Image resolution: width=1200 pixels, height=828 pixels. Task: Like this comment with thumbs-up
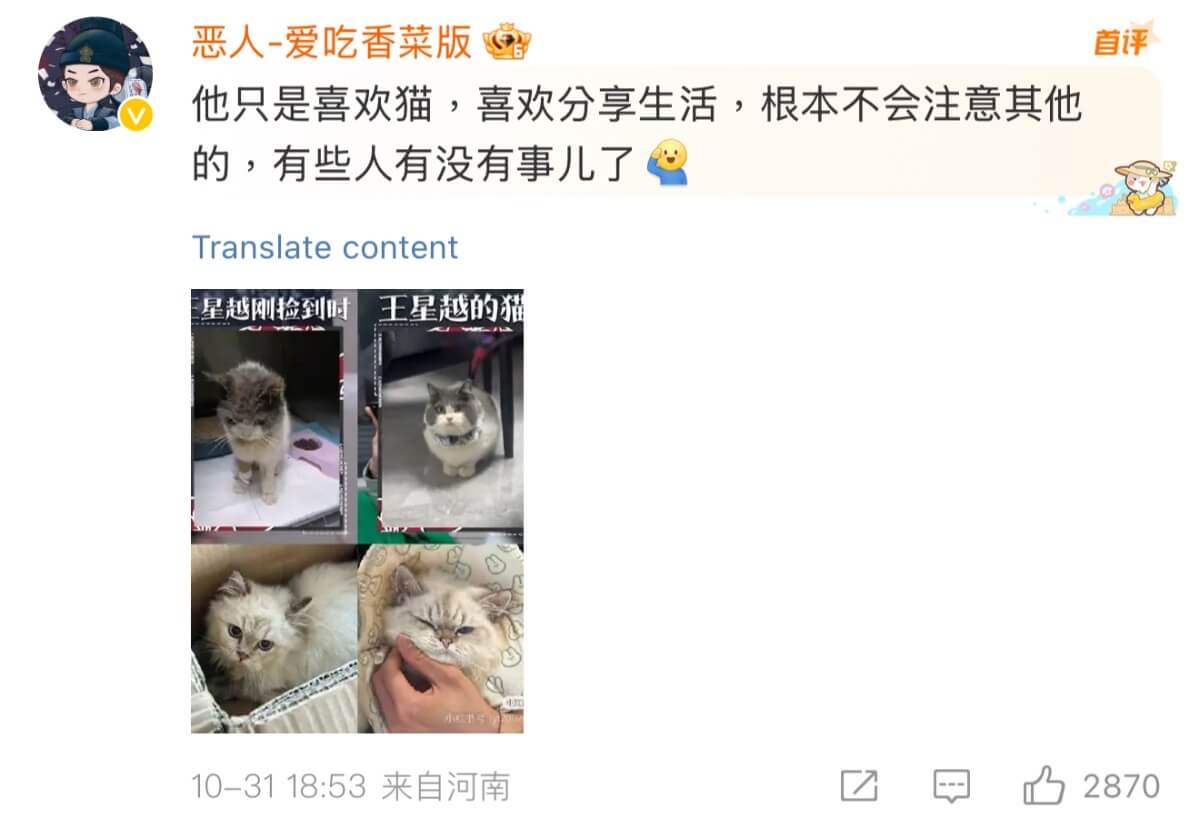(x=1043, y=786)
